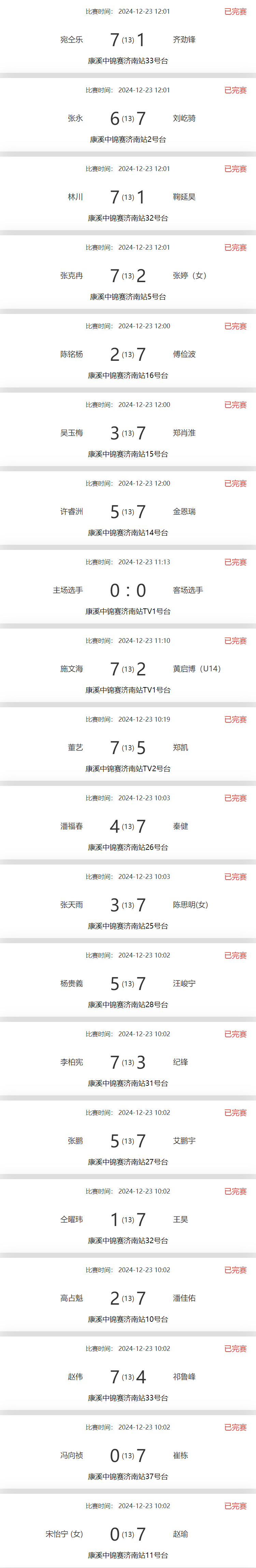Open the match 张克冉 vs 张婷（女）
The height and width of the screenshot is (1568, 256).
[128, 276]
